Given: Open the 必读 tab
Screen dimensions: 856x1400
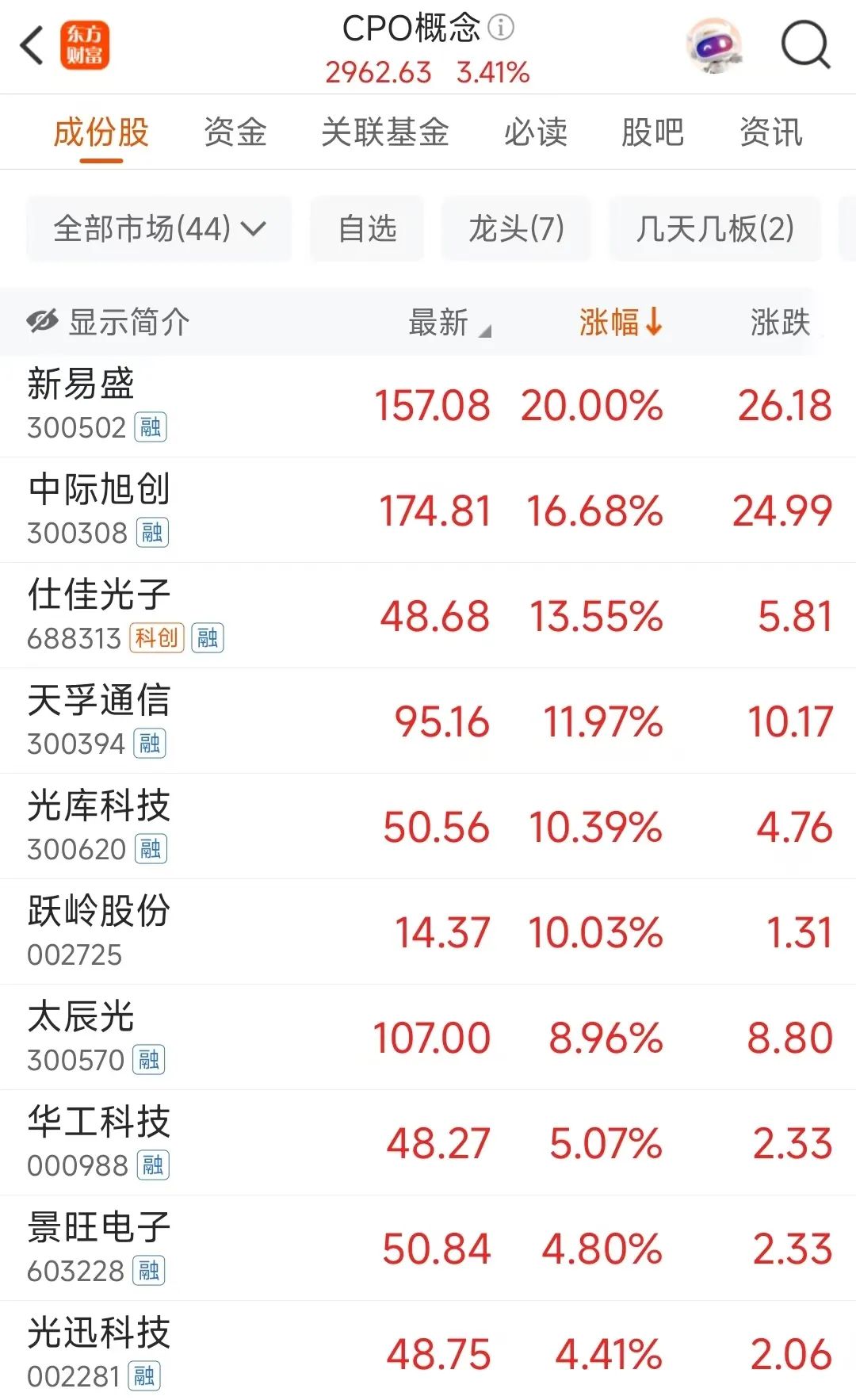Looking at the screenshot, I should (x=536, y=132).
